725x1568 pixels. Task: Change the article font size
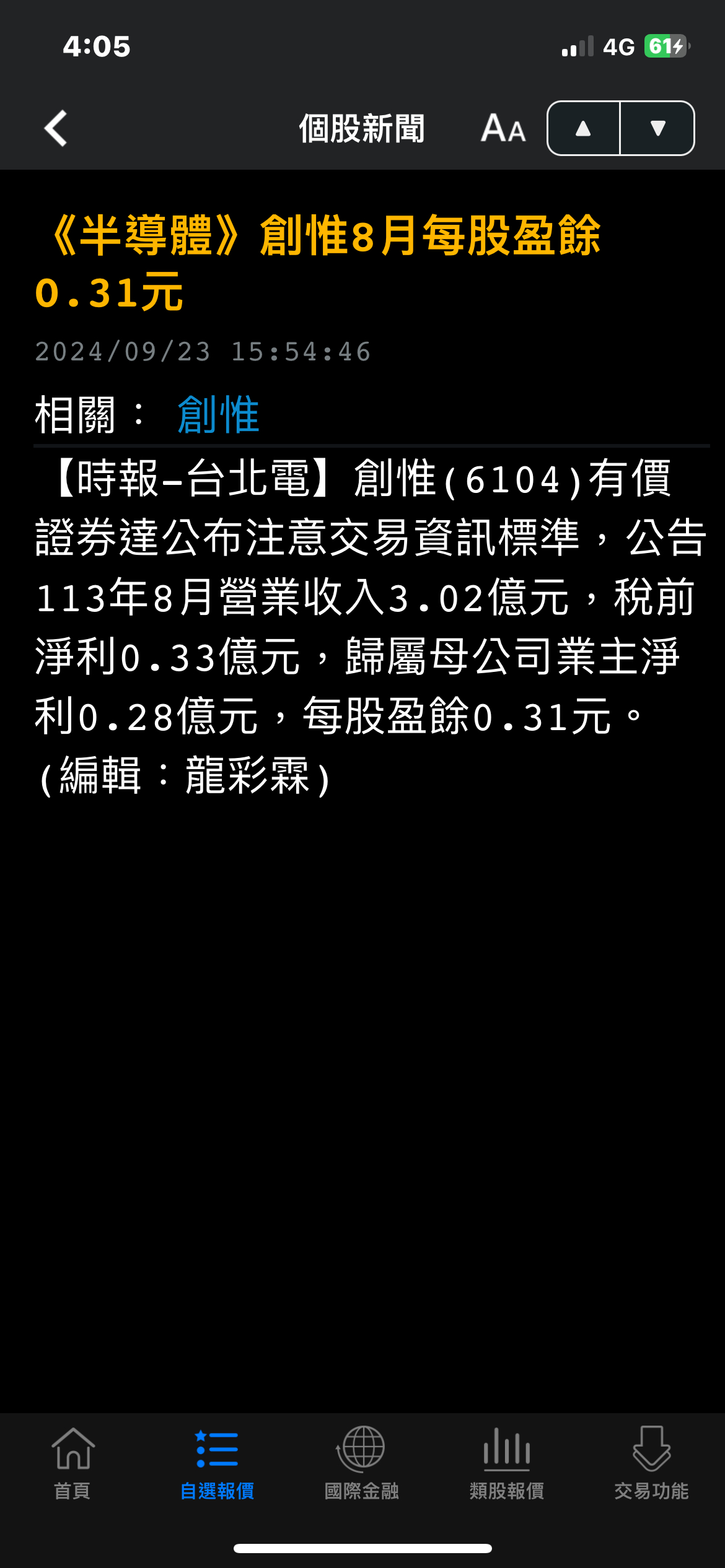point(503,129)
